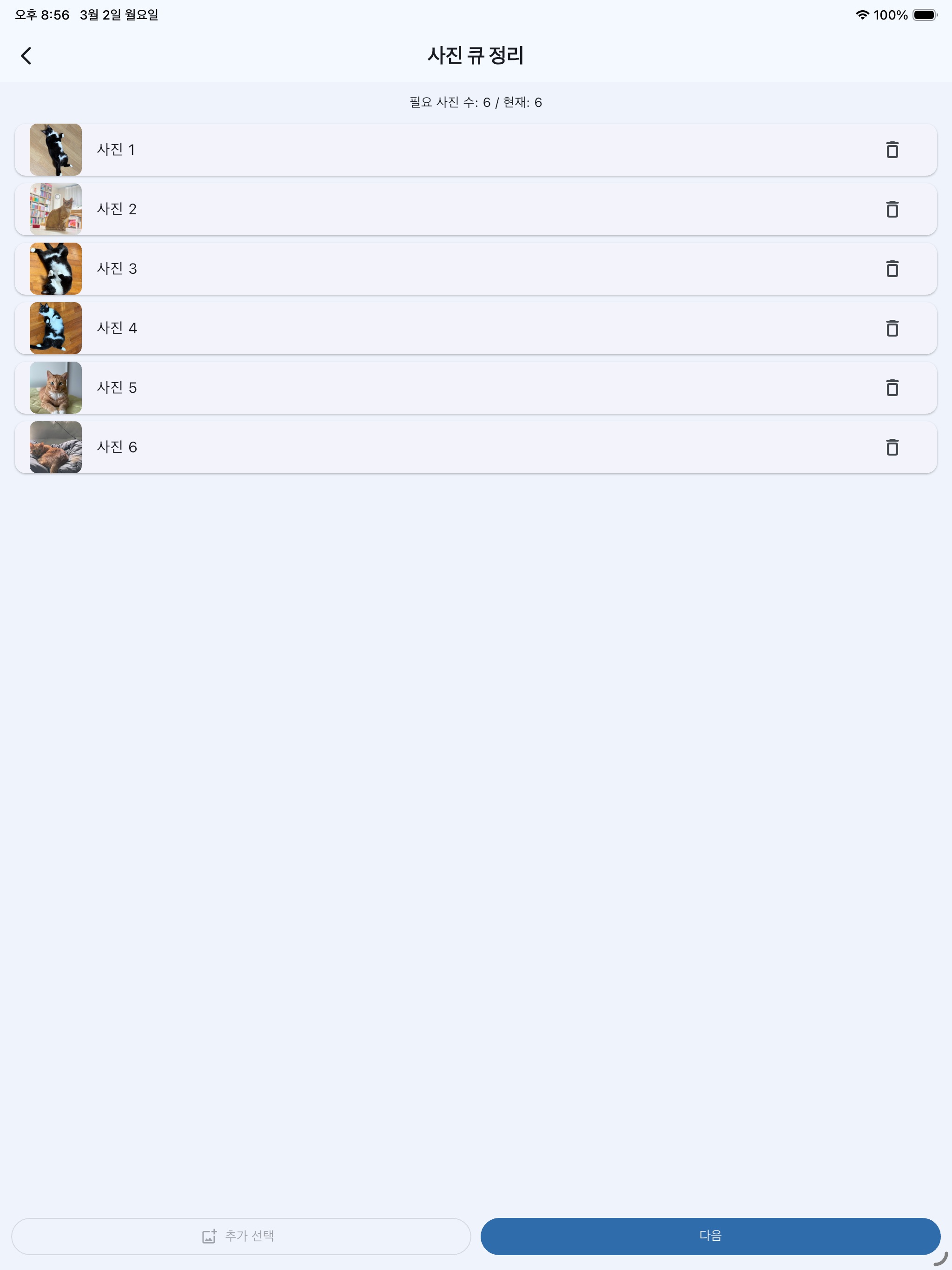Select the 사진 1 row
The height and width of the screenshot is (1270, 952).
(x=476, y=150)
